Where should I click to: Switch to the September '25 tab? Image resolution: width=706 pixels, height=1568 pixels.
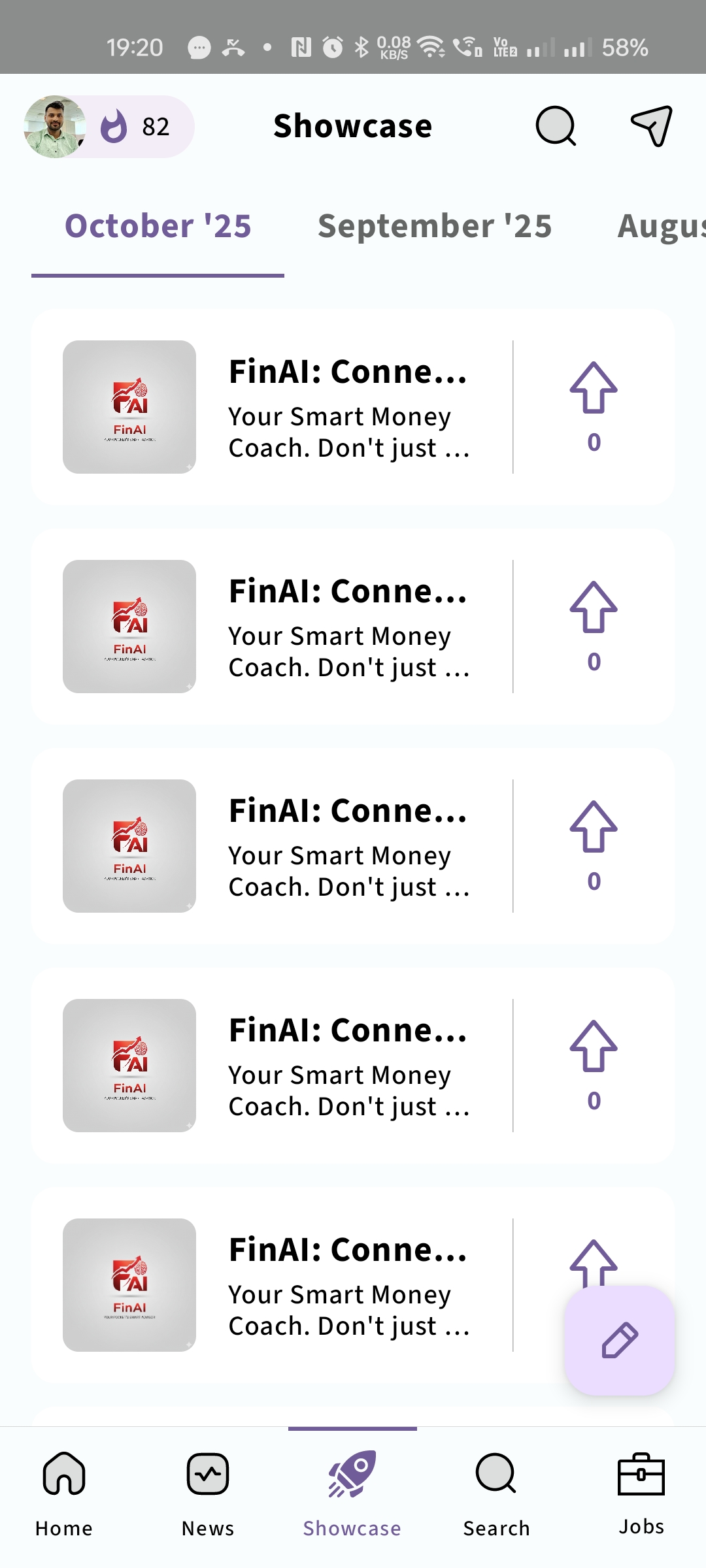pos(435,227)
